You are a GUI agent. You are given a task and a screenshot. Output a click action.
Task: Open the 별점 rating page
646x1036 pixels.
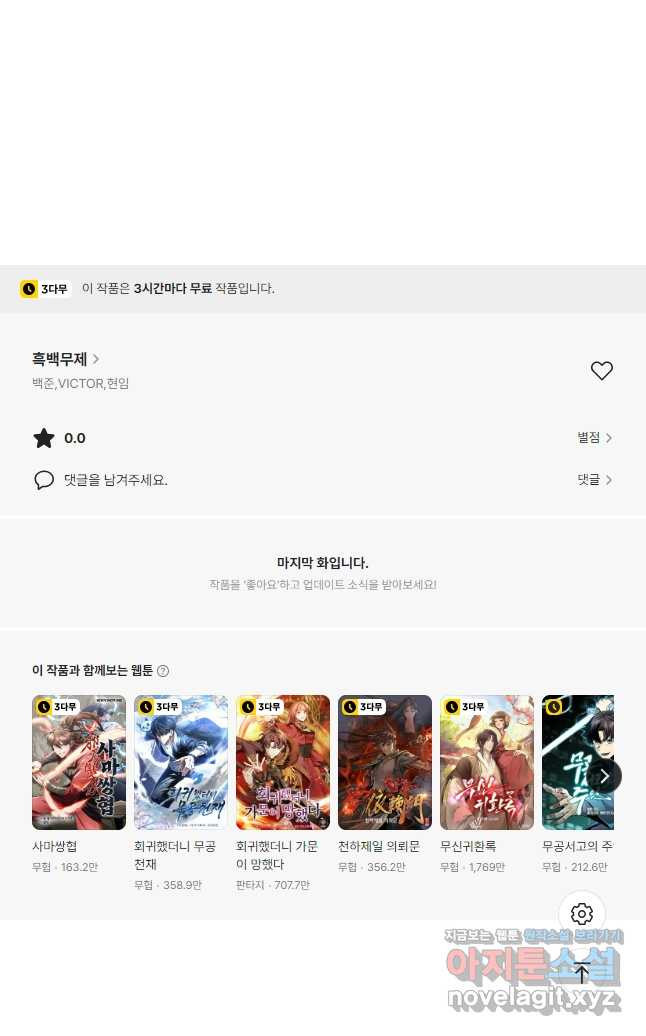(x=594, y=438)
